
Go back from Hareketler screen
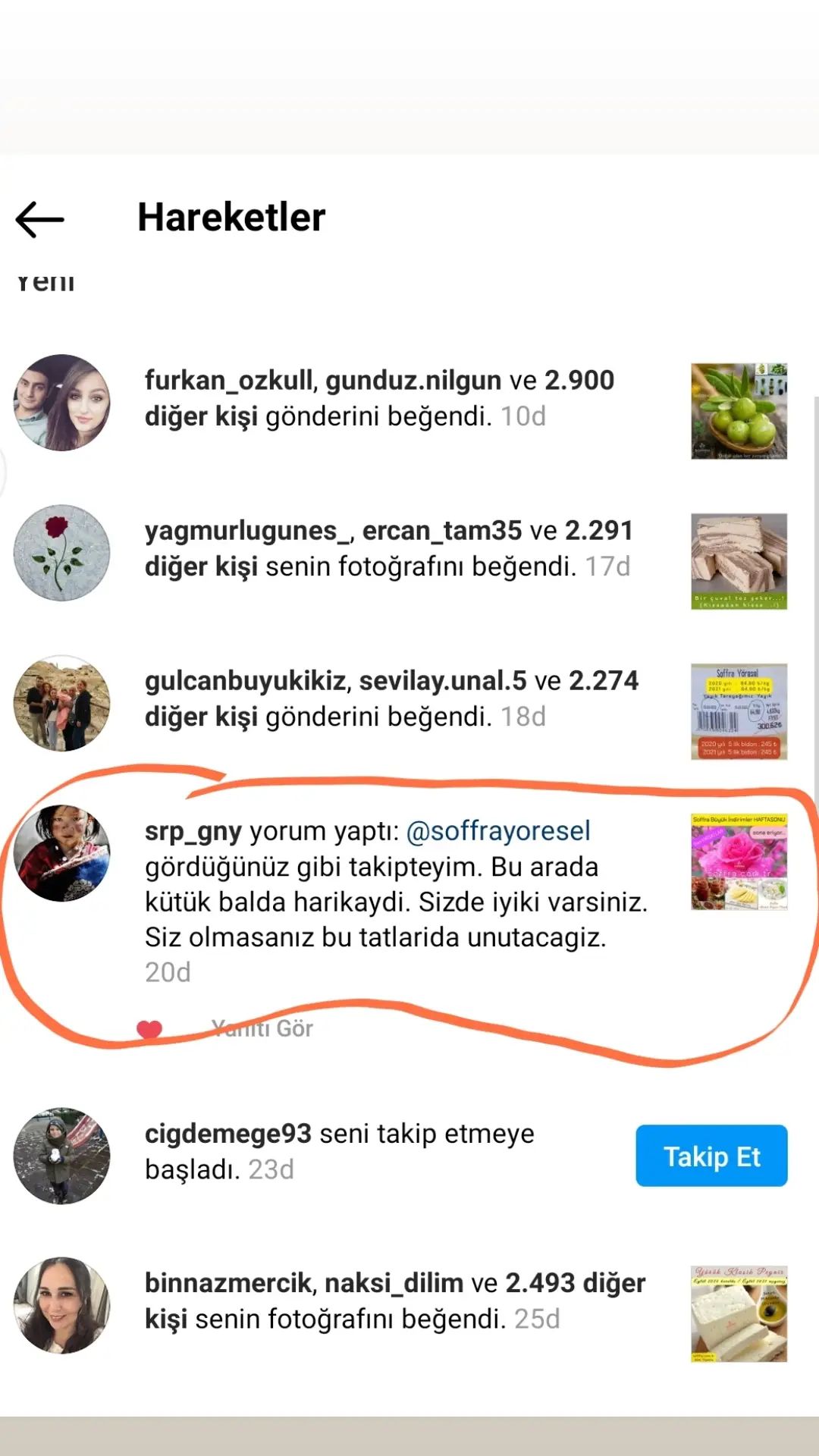click(x=40, y=219)
